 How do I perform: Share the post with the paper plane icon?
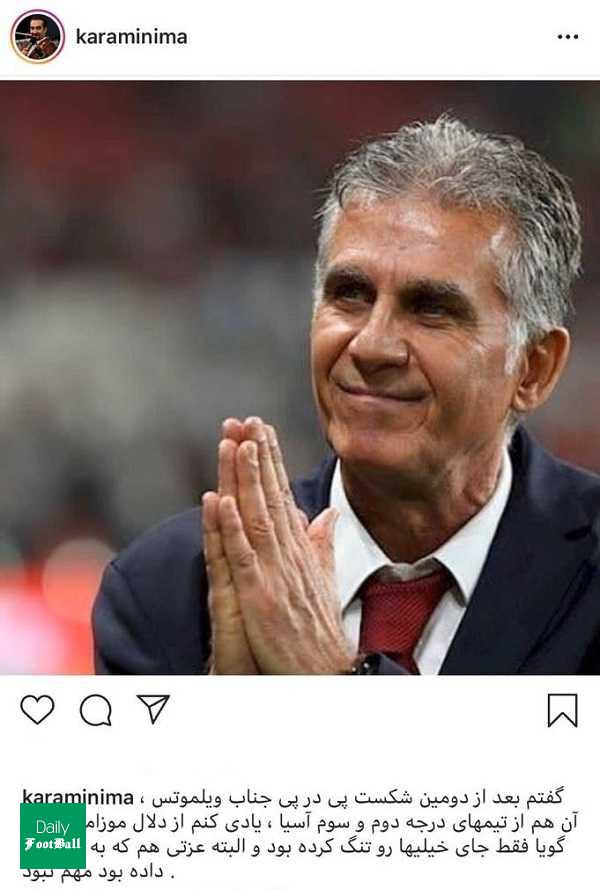click(153, 709)
